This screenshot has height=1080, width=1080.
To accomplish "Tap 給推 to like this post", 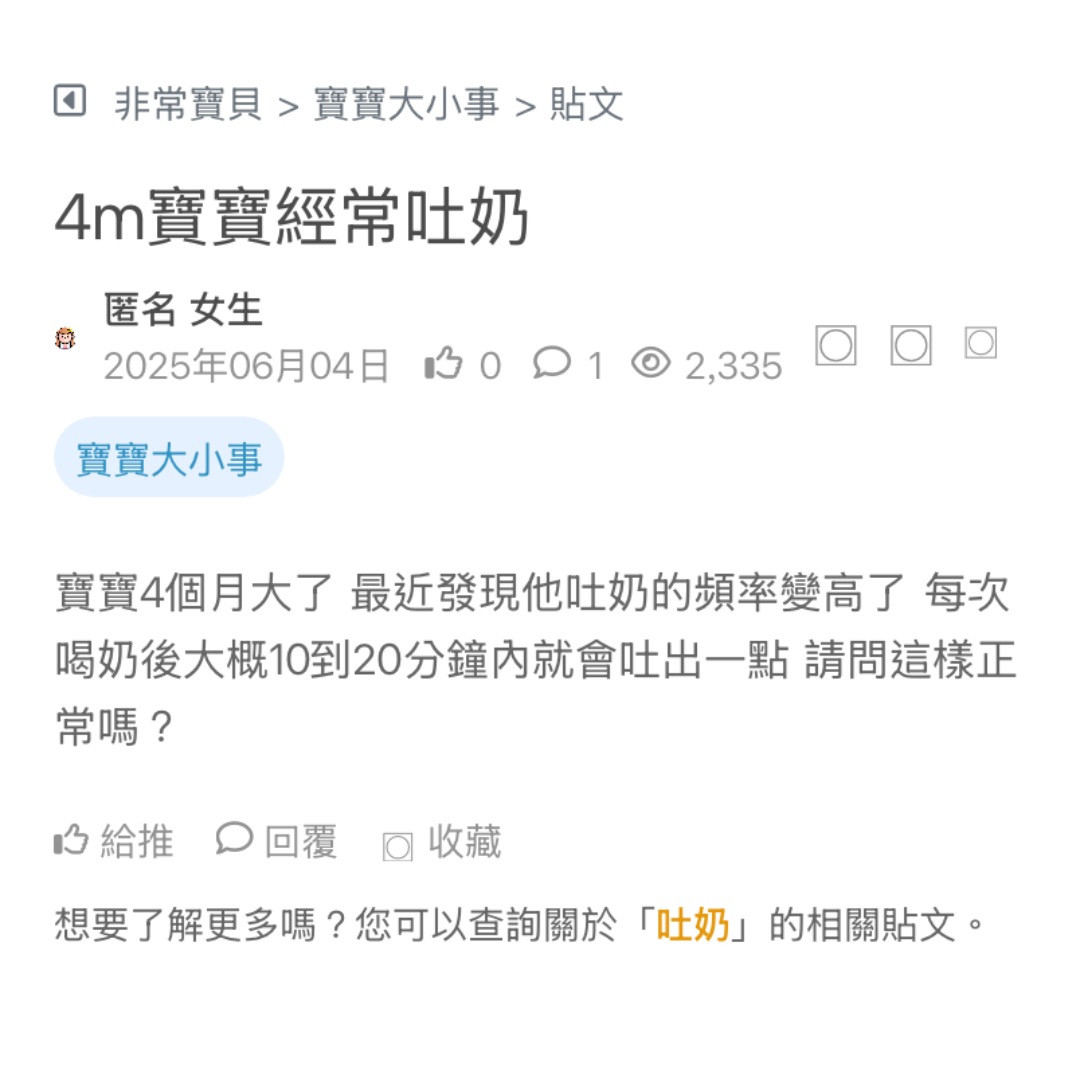I will click(113, 842).
